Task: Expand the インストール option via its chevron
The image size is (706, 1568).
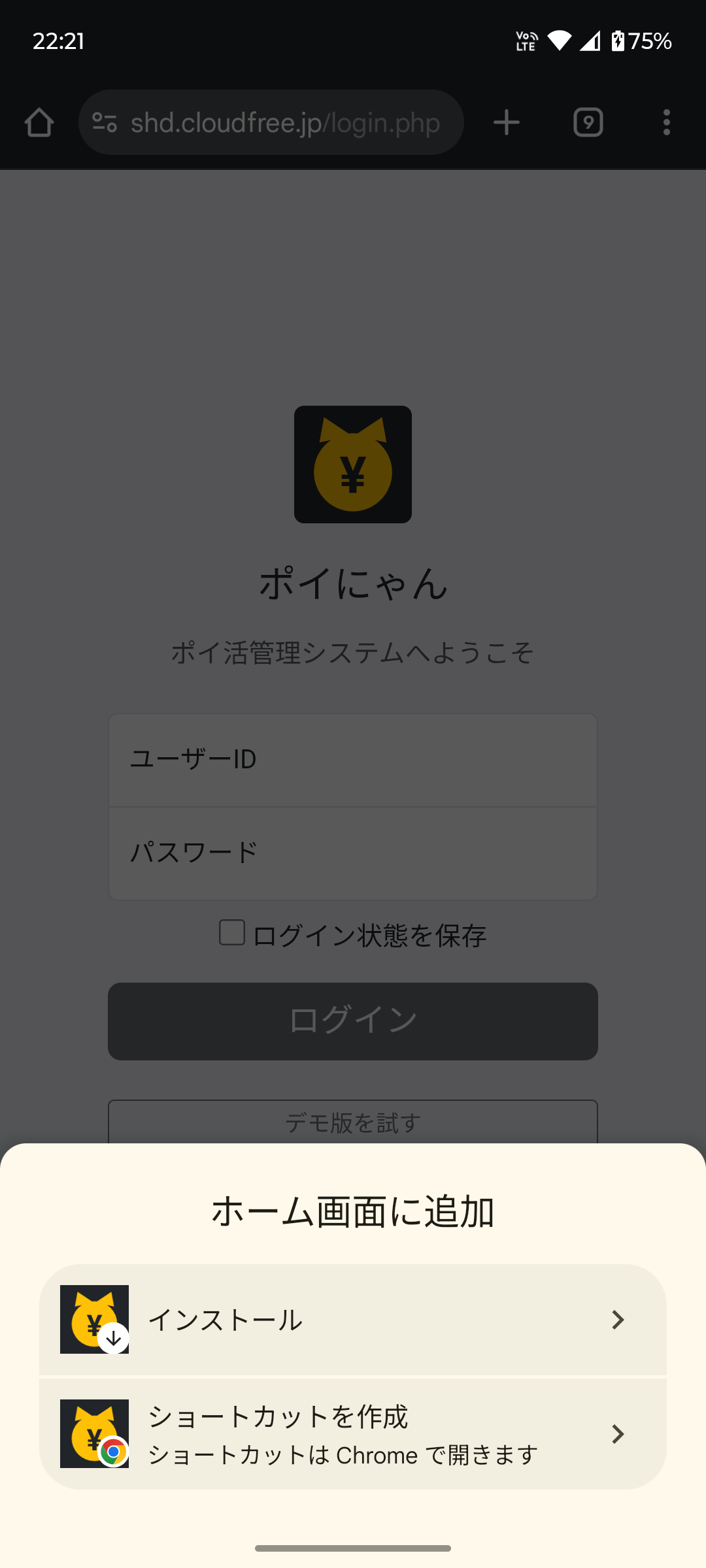Action: [x=617, y=1320]
